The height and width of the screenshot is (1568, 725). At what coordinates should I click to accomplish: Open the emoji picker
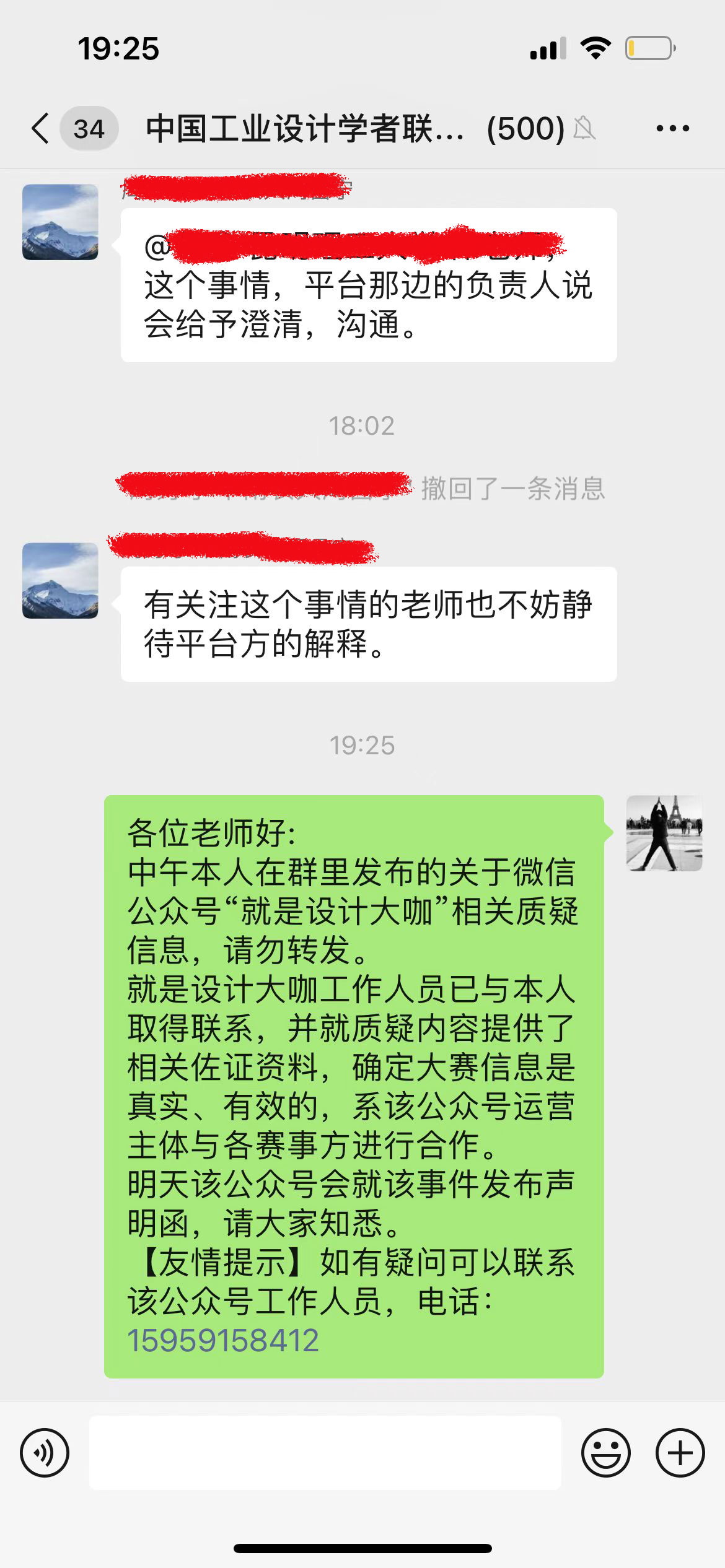click(605, 1452)
